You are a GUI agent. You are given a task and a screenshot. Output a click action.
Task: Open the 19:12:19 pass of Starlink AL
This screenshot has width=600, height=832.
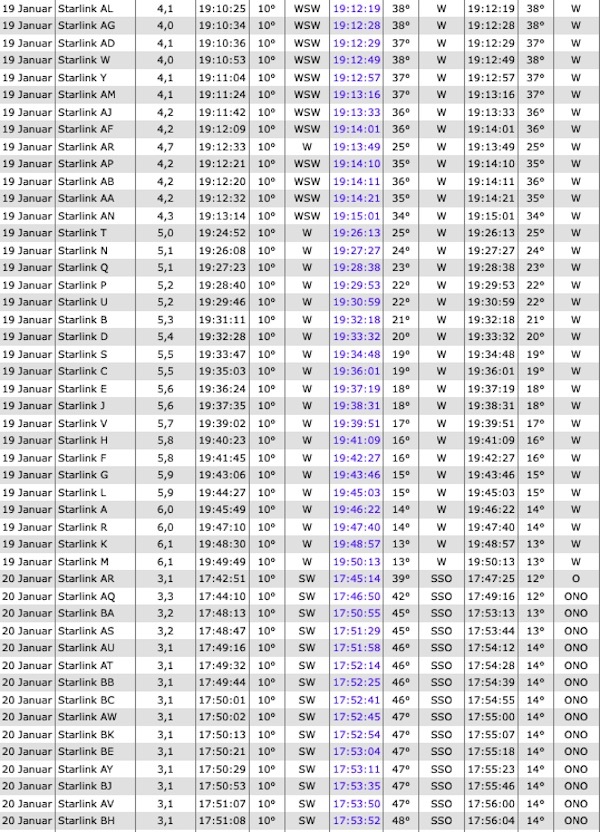click(x=357, y=8)
